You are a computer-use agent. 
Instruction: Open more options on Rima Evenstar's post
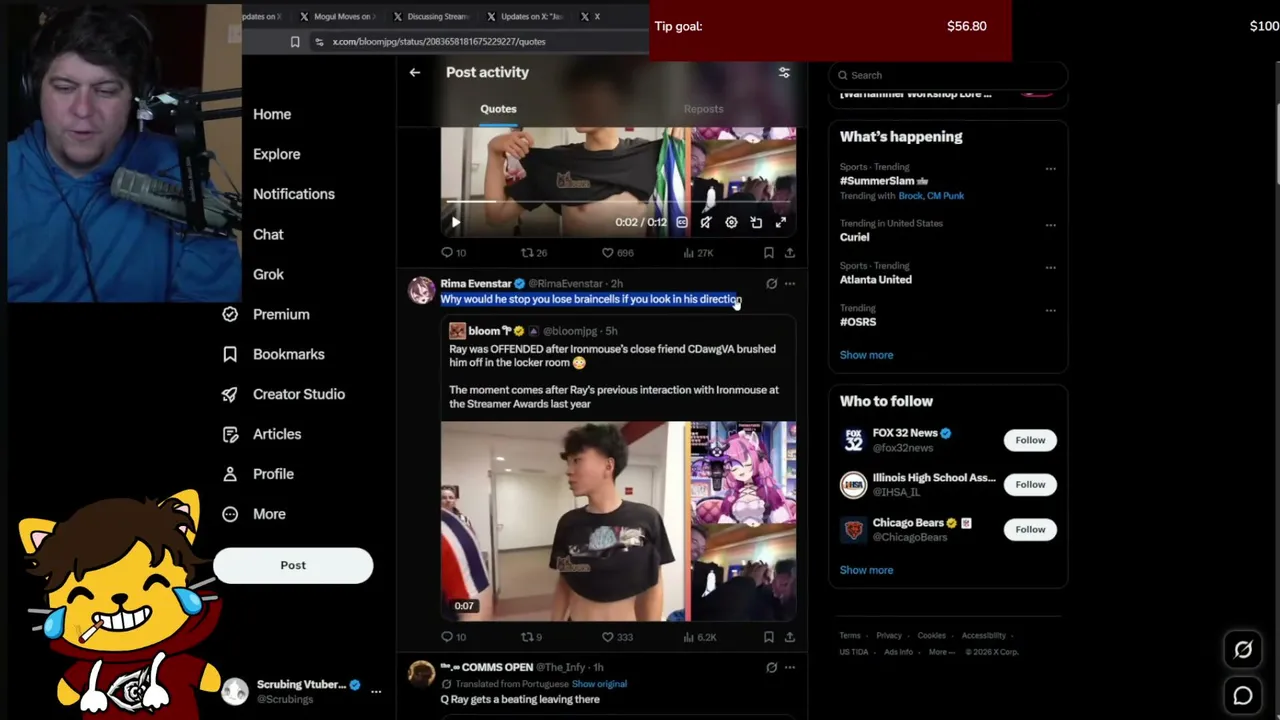790,284
